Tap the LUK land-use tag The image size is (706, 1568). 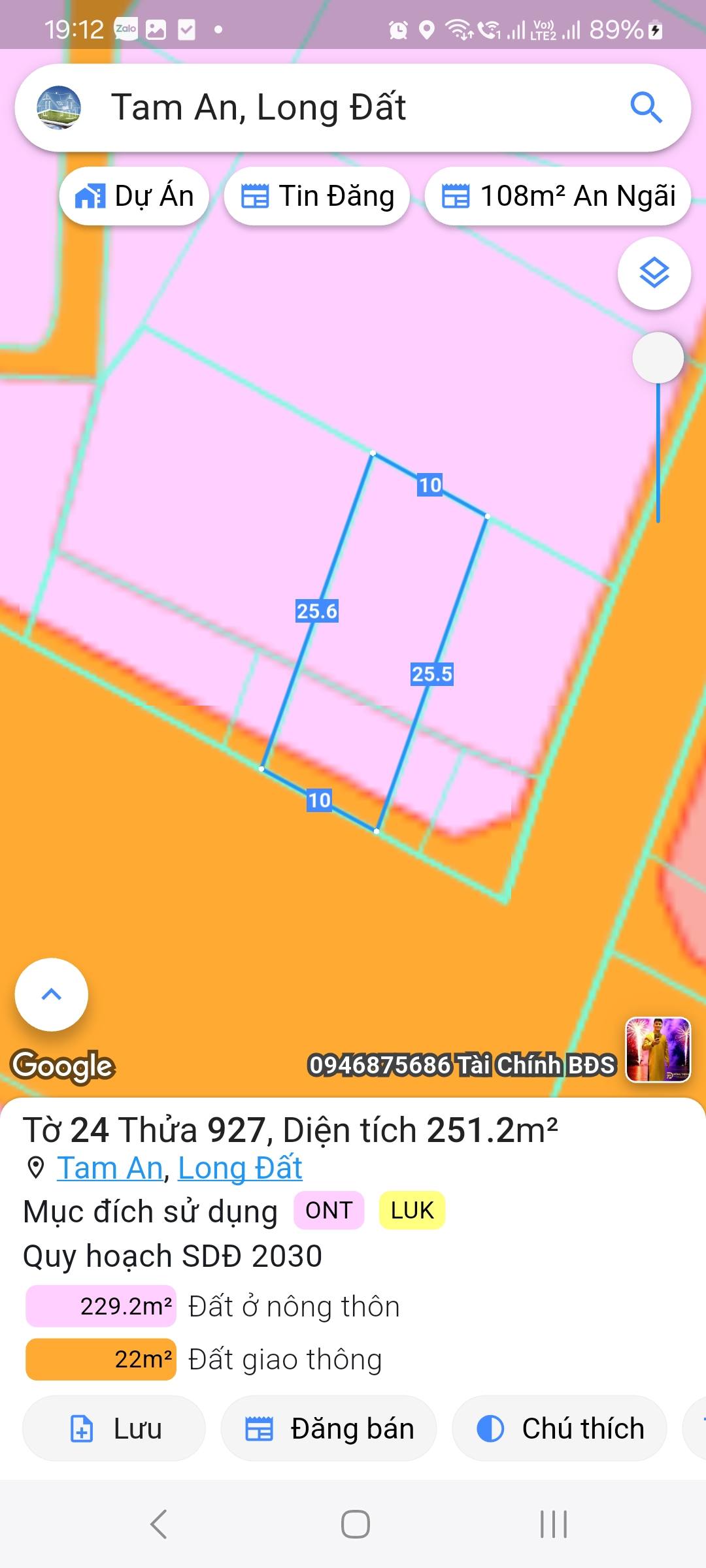[x=412, y=1211]
